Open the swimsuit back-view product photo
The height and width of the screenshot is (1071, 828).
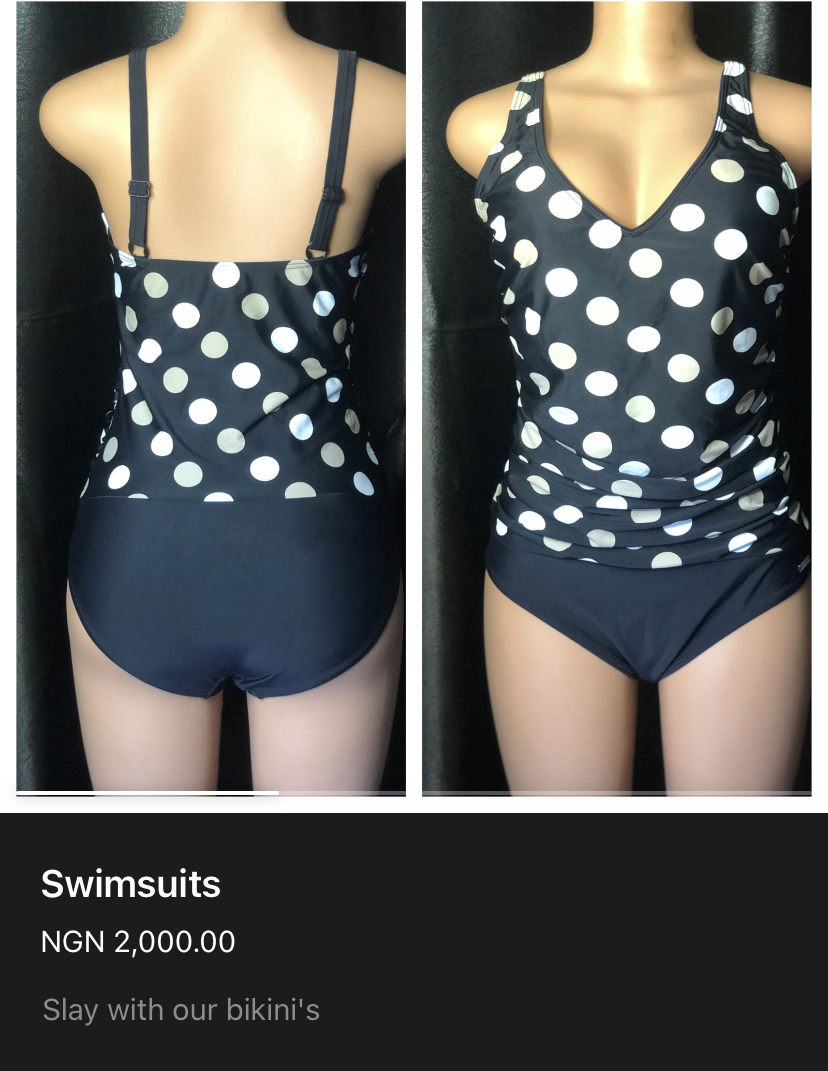click(x=211, y=398)
